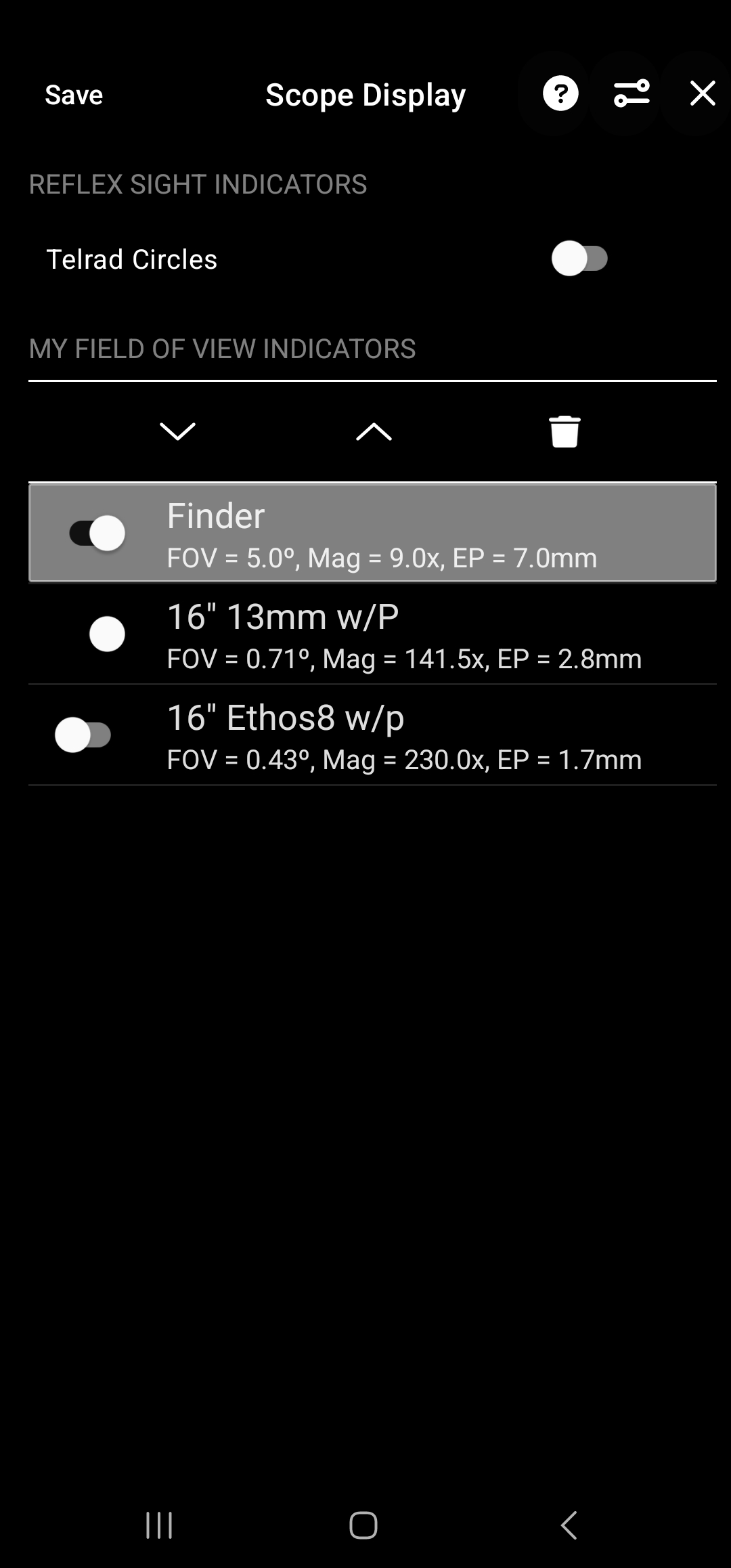This screenshot has height=1568, width=731.
Task: Go back using the system back button
Action: click(x=569, y=1525)
